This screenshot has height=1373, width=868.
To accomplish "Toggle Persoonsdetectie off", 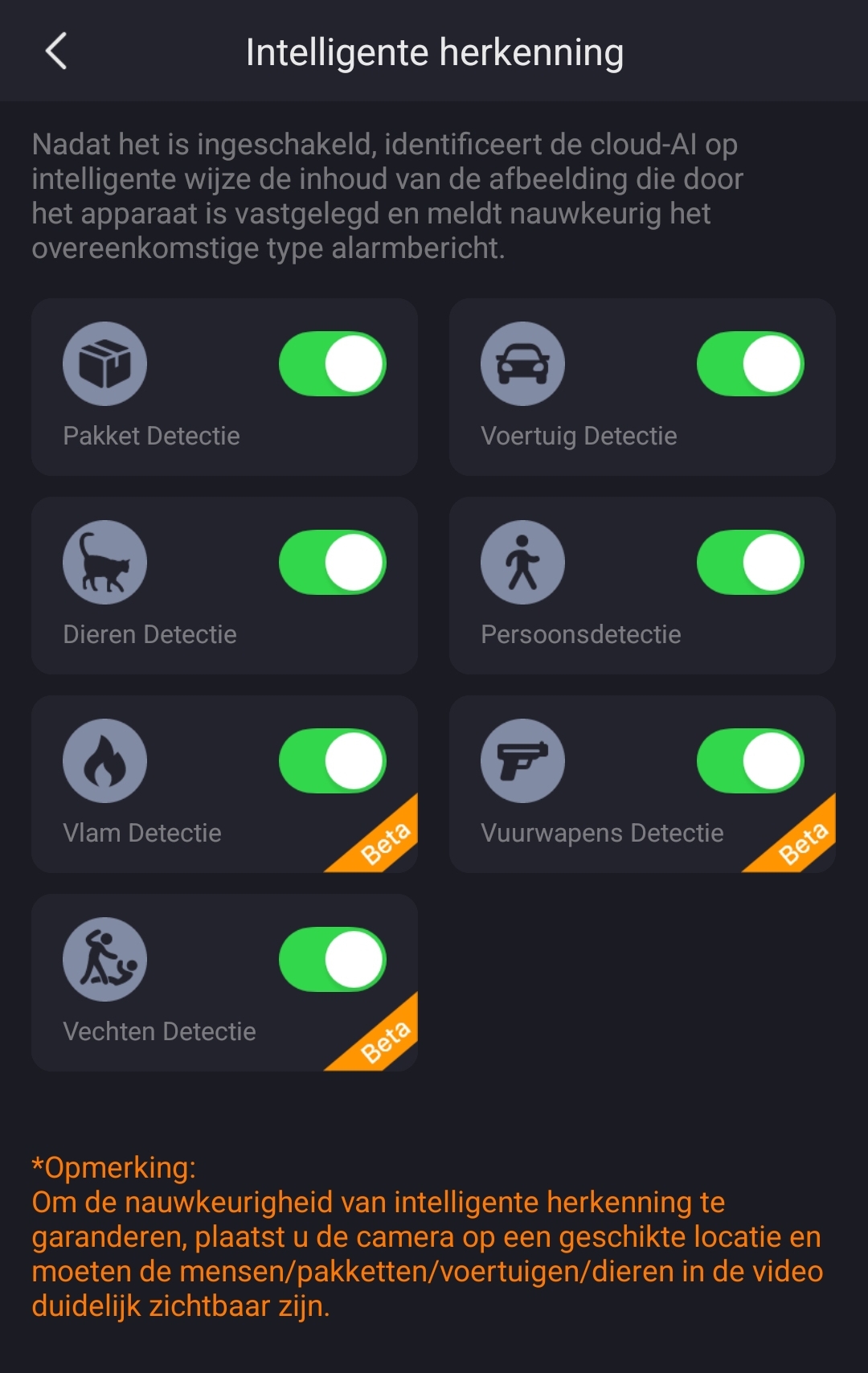I will pyautogui.click(x=750, y=563).
